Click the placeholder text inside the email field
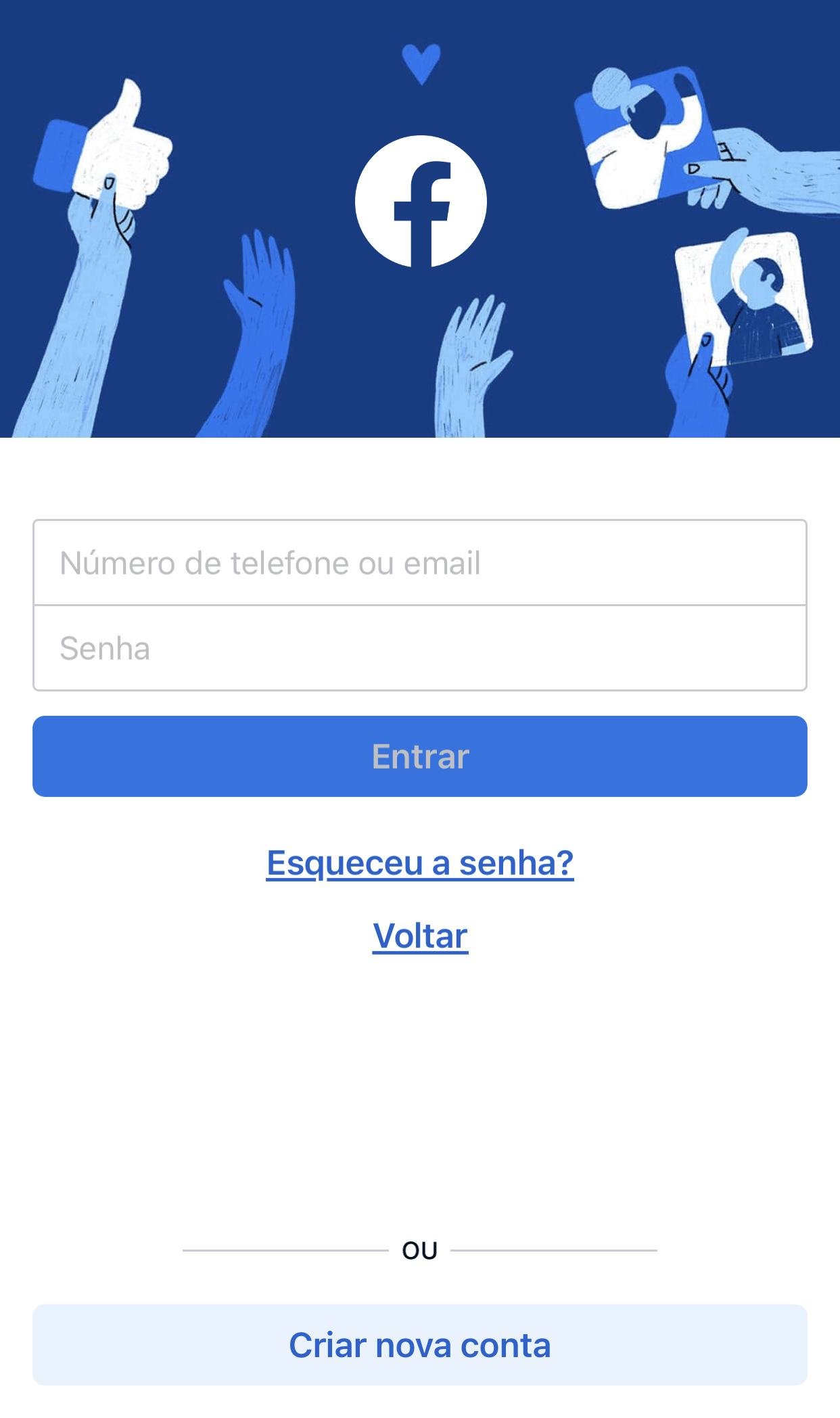This screenshot has width=840, height=1418. pos(269,562)
